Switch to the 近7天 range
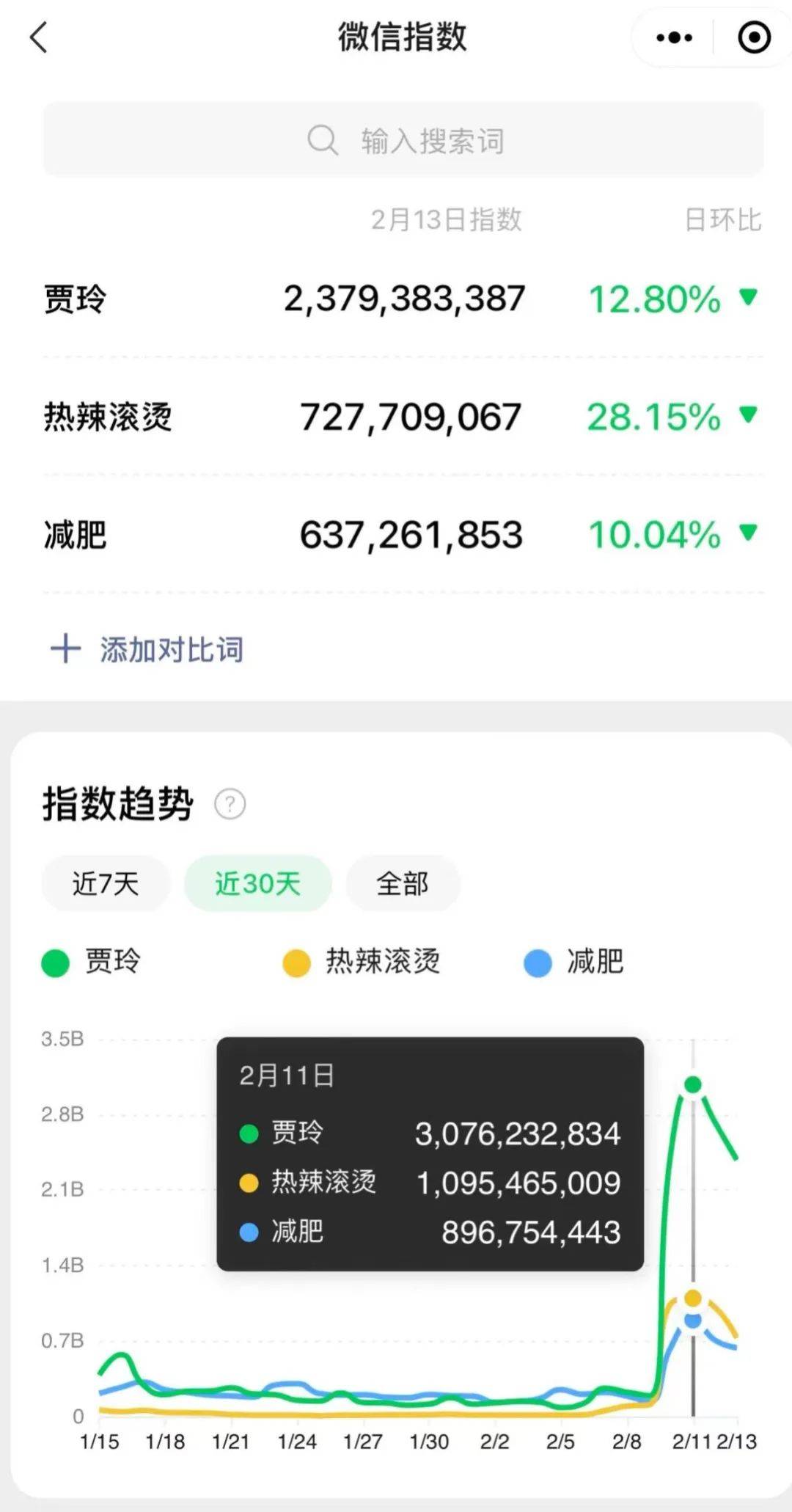The image size is (792, 1512). (106, 883)
